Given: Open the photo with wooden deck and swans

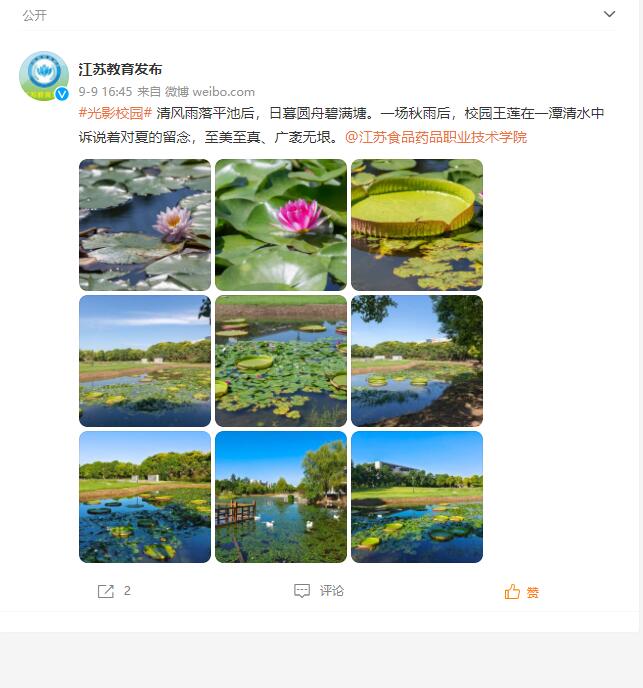Looking at the screenshot, I should pyautogui.click(x=281, y=497).
